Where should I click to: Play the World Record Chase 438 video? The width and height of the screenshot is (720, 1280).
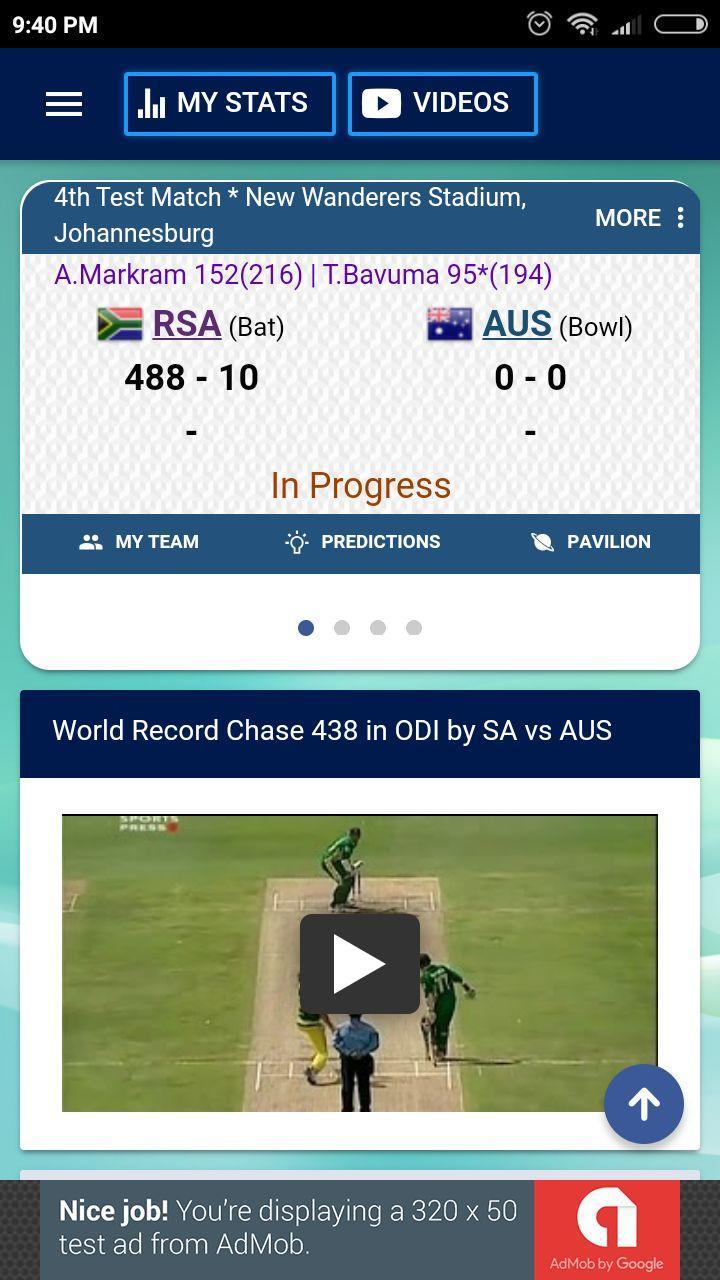[360, 964]
